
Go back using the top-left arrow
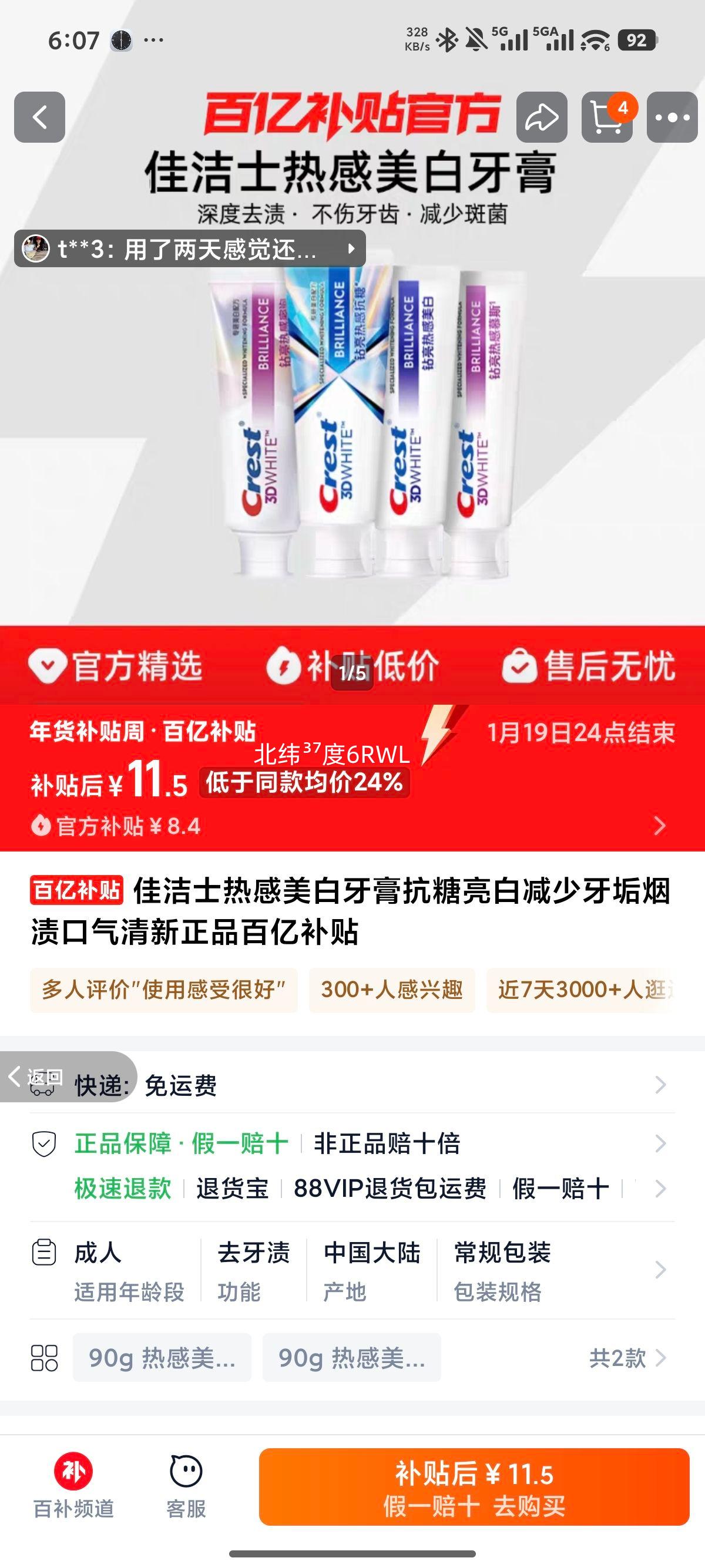click(x=41, y=117)
